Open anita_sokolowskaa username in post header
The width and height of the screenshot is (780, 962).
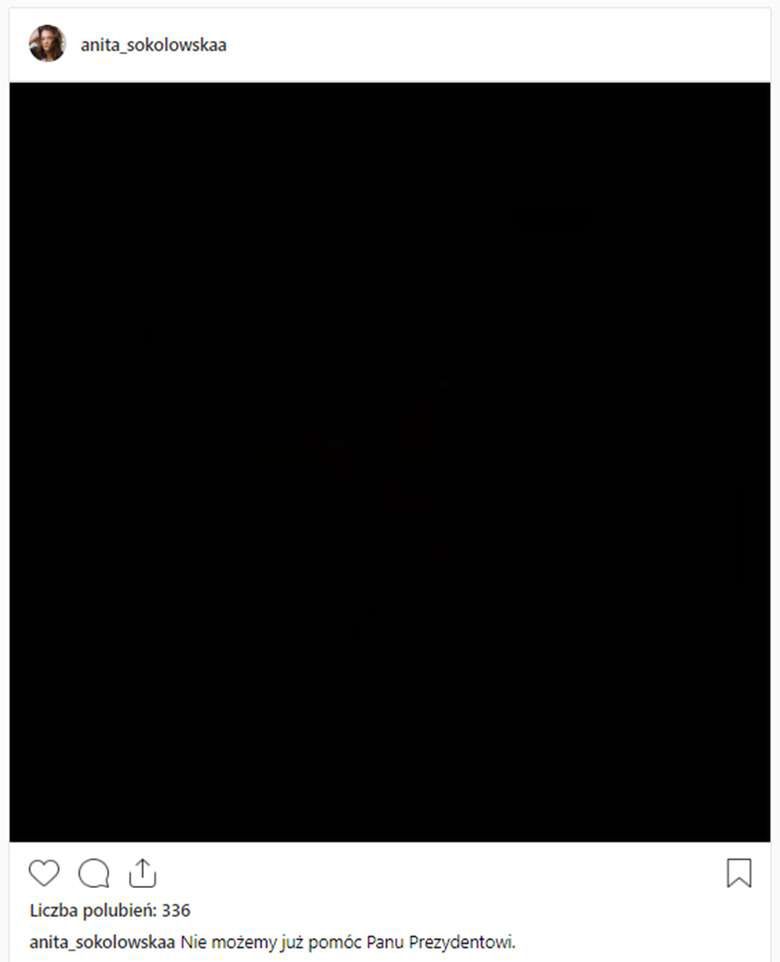point(153,45)
